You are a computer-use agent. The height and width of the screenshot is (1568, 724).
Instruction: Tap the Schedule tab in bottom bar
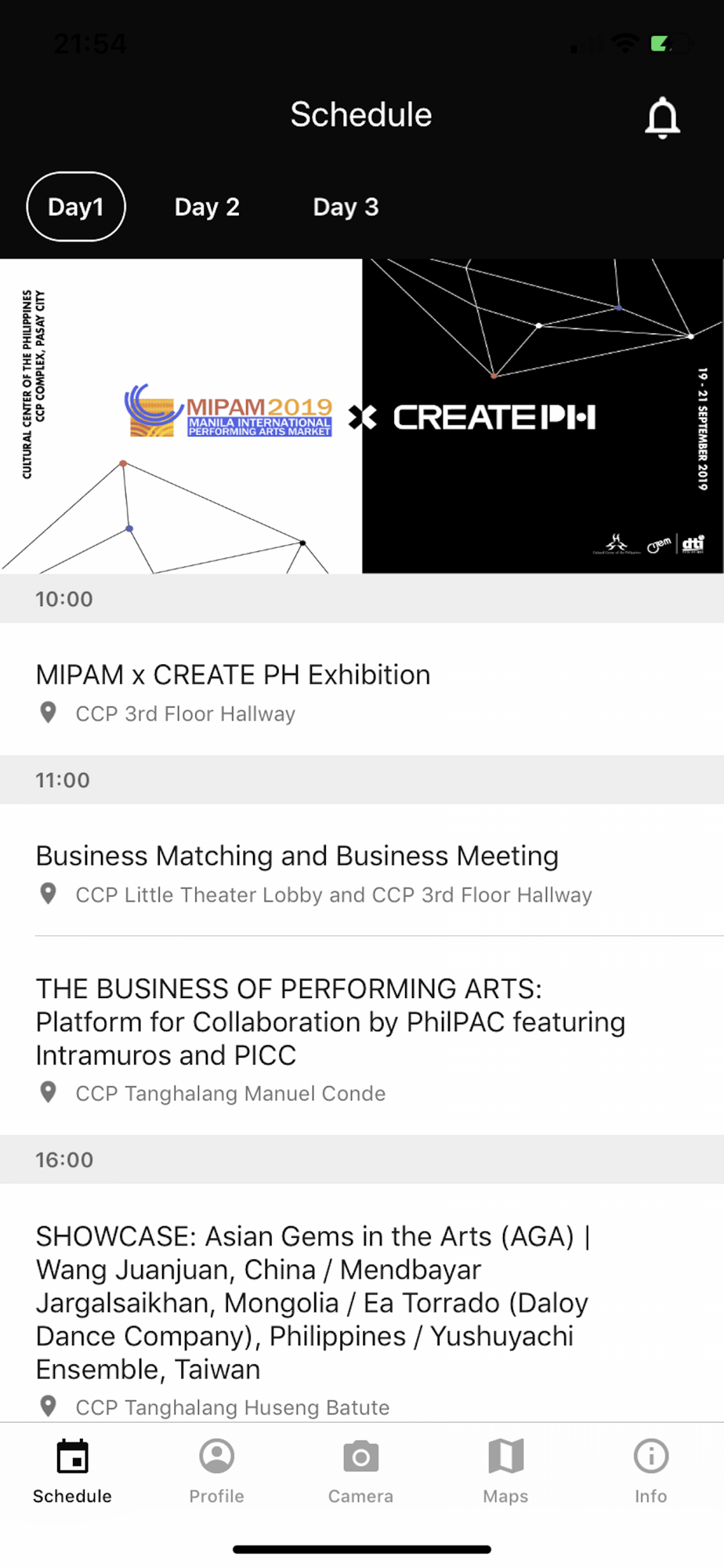[72, 1472]
